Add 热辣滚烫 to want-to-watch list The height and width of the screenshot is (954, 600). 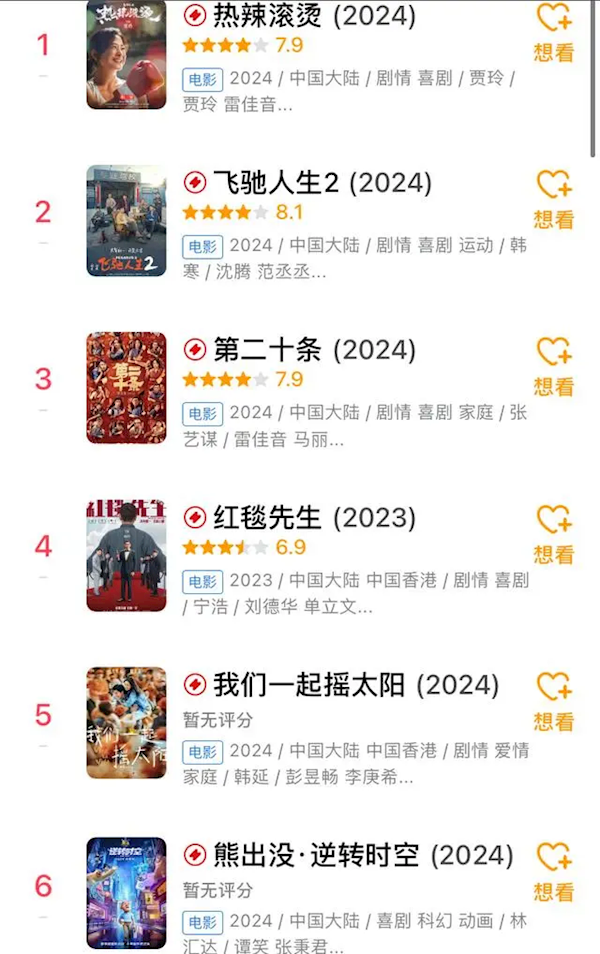pyautogui.click(x=553, y=32)
